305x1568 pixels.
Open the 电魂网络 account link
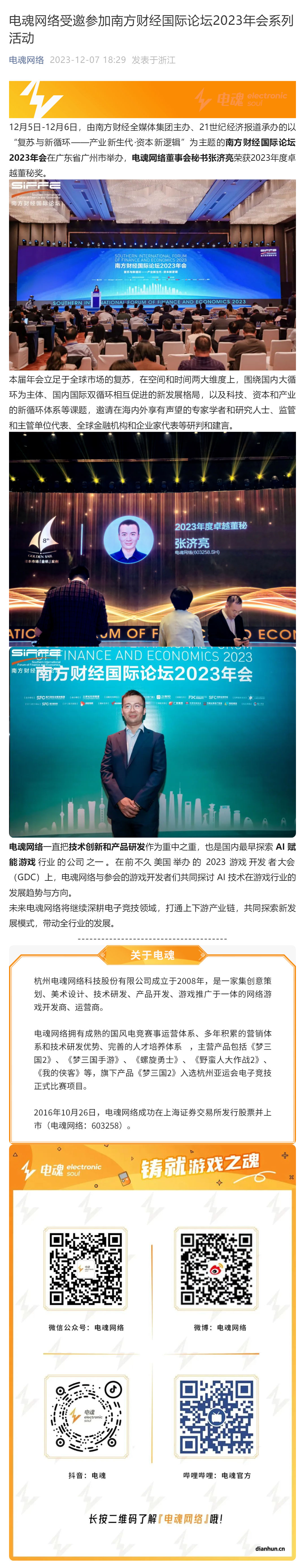[x=26, y=60]
